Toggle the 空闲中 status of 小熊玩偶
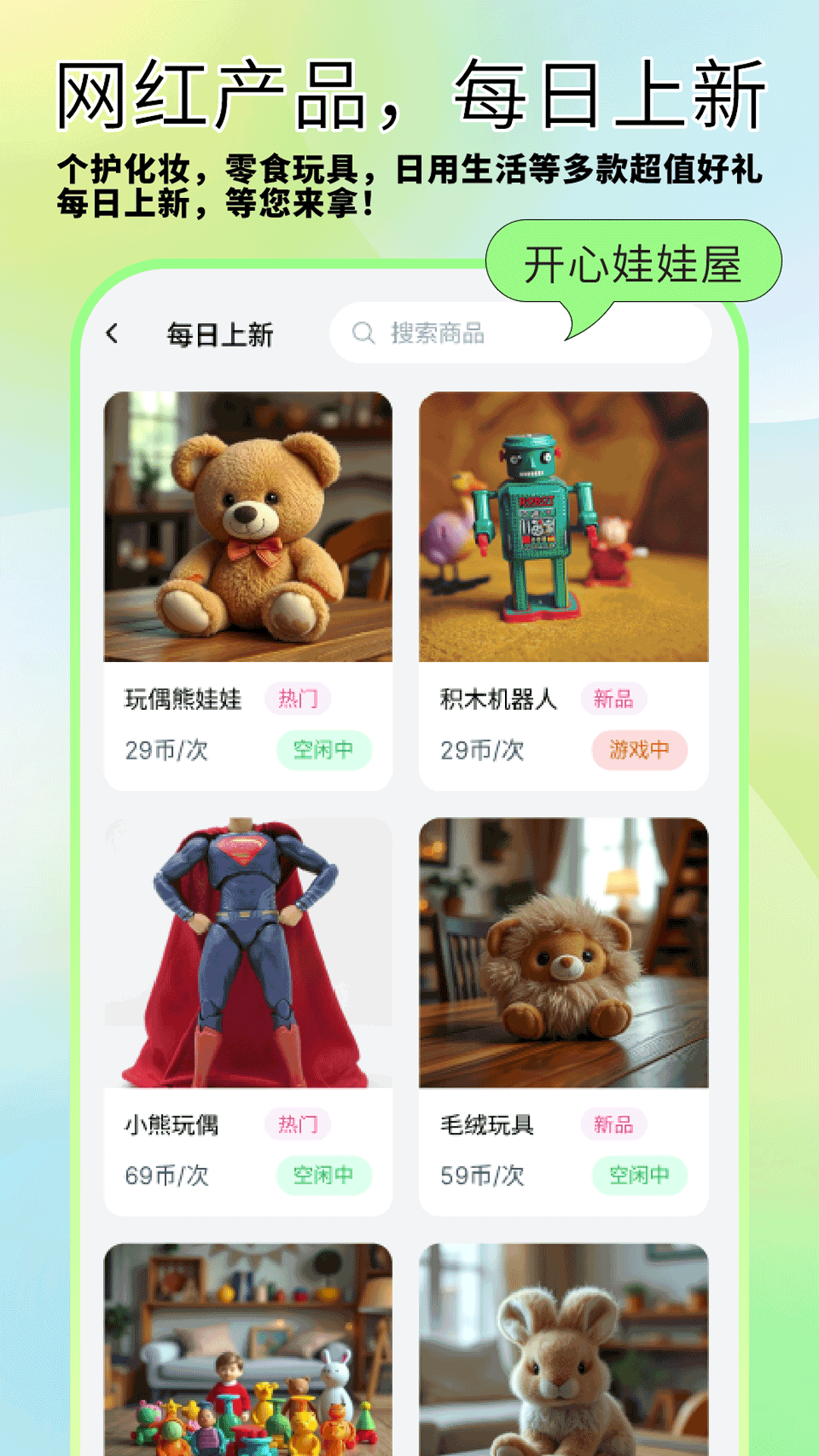The height and width of the screenshot is (1456, 819). [x=324, y=1176]
